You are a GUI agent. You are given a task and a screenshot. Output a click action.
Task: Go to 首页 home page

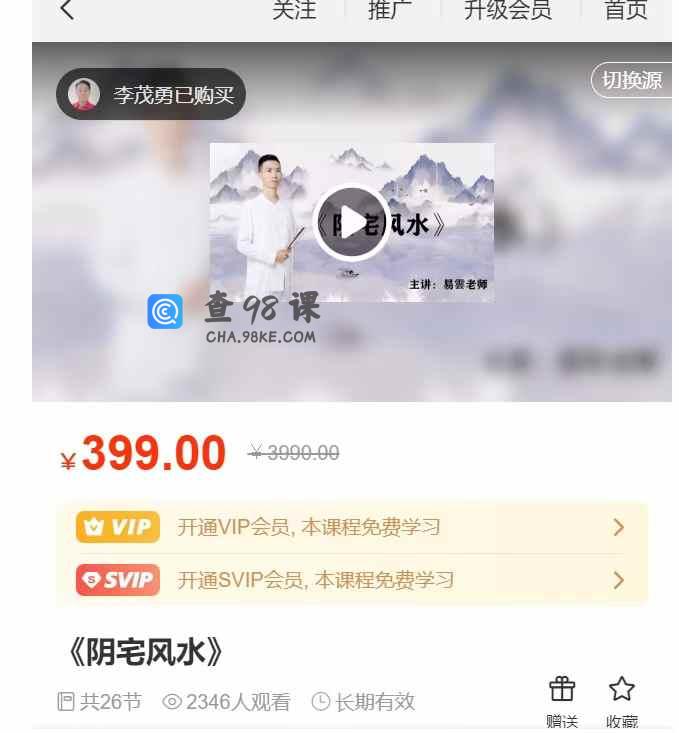[x=626, y=11]
